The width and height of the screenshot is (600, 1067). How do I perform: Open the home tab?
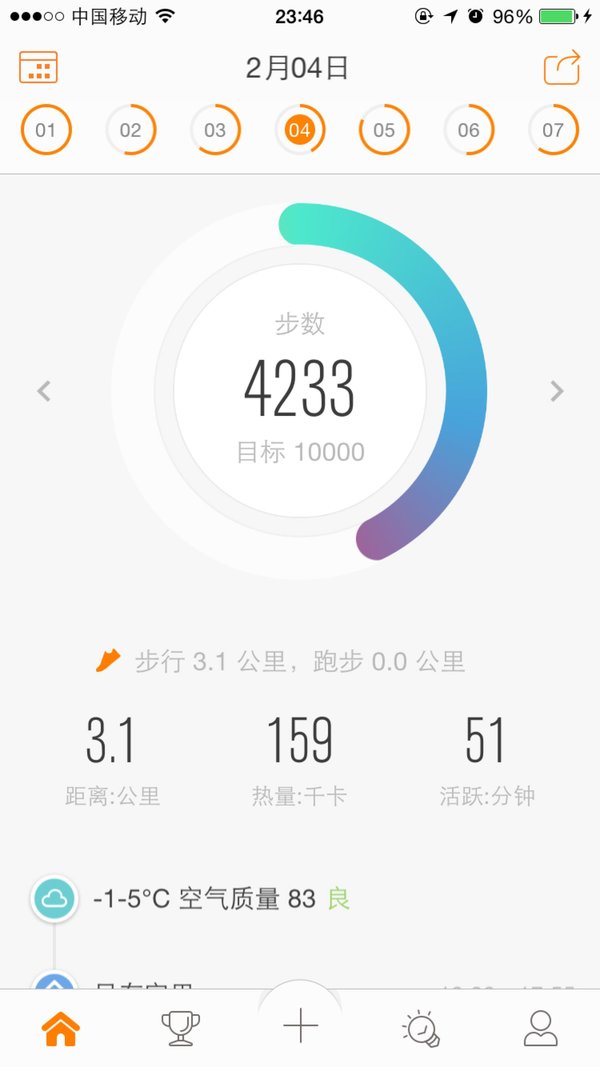61,1028
